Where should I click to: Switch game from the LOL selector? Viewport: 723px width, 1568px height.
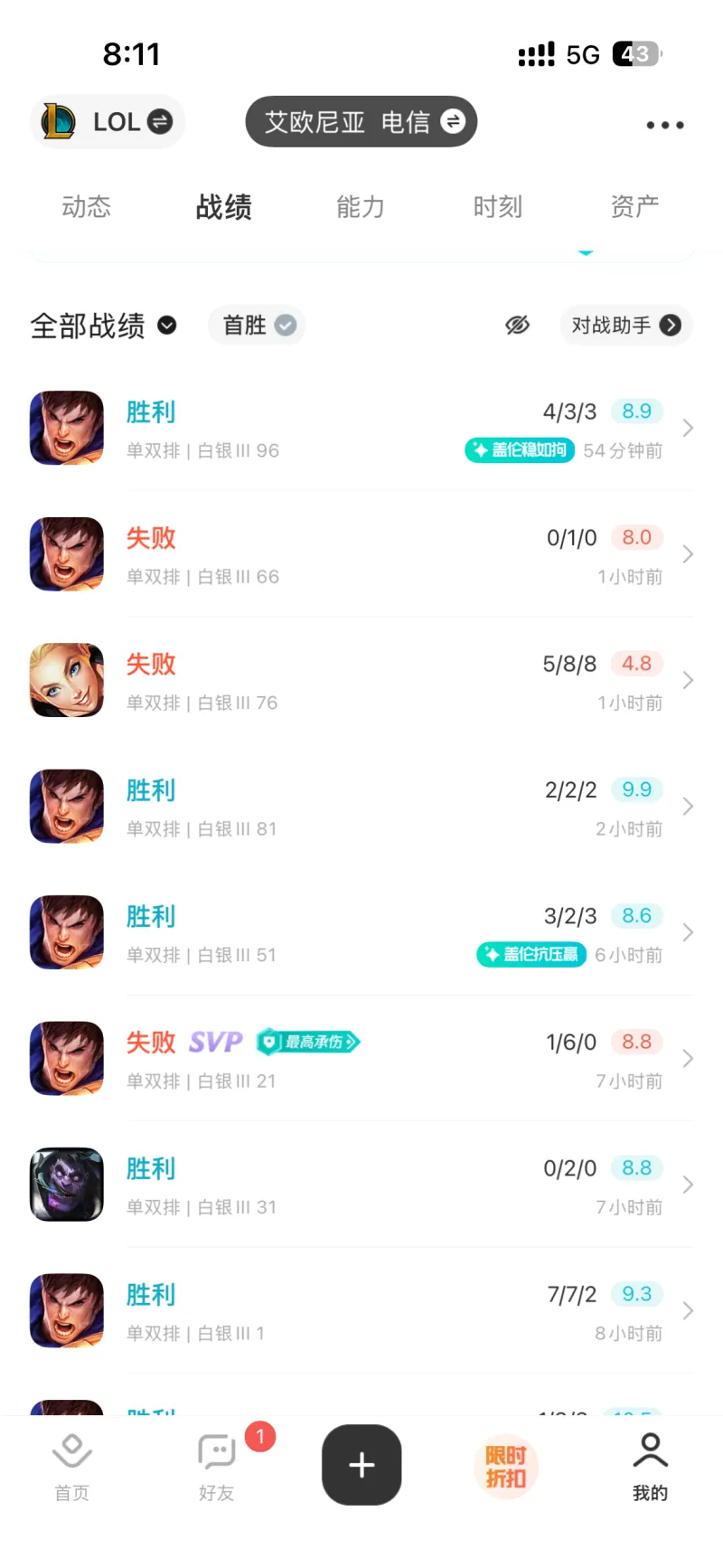point(108,121)
